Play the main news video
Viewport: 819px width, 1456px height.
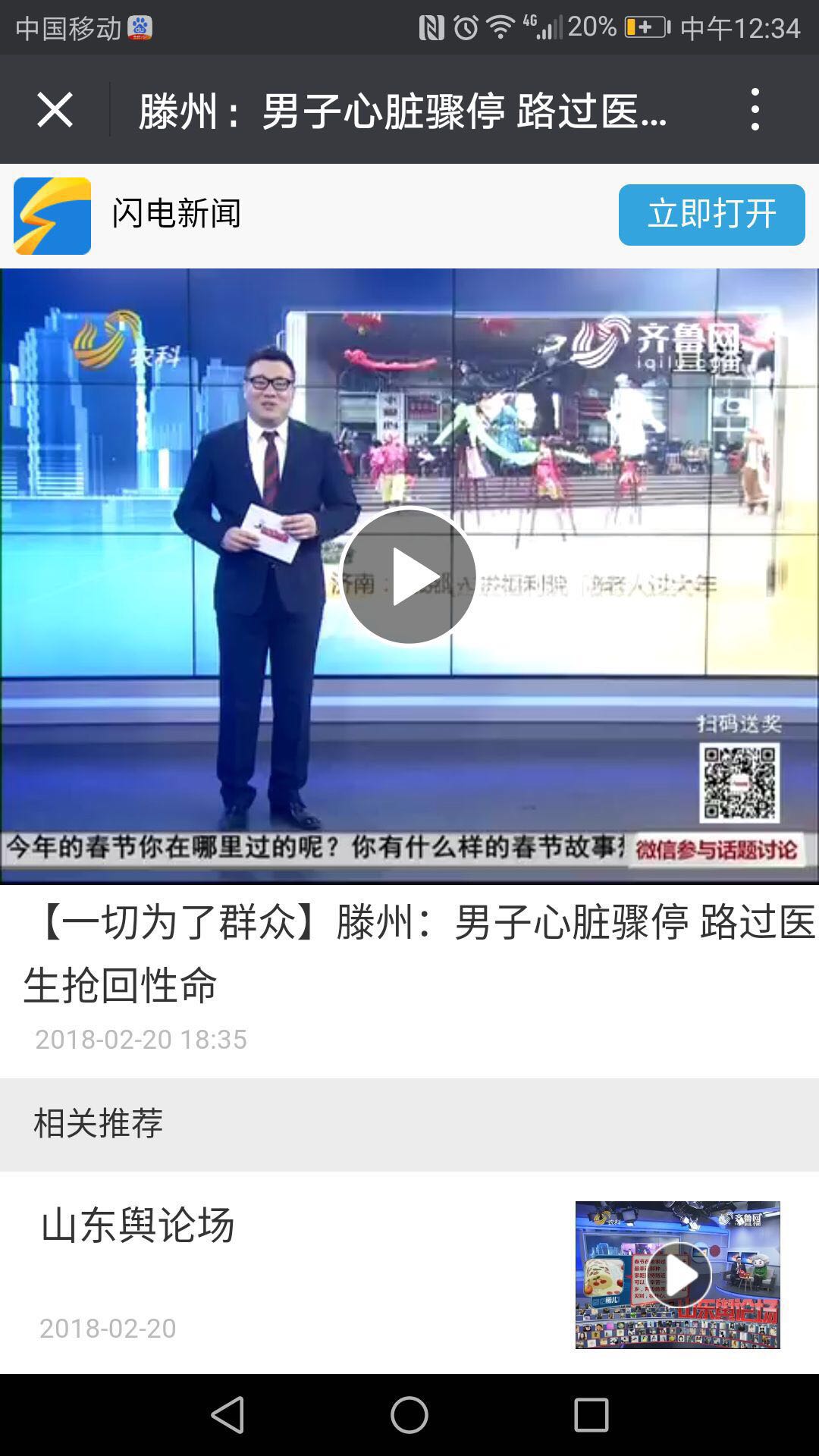pos(409,576)
